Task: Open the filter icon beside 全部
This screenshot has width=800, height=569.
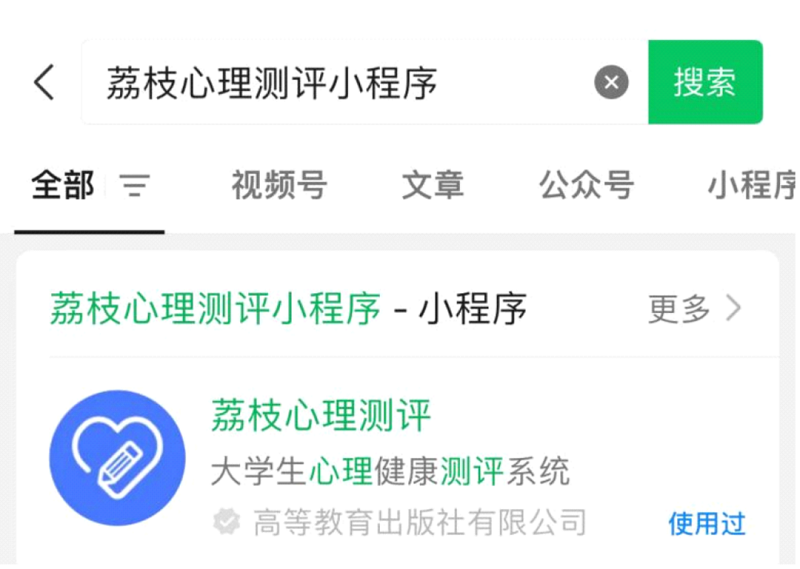Action: pyautogui.click(x=134, y=186)
